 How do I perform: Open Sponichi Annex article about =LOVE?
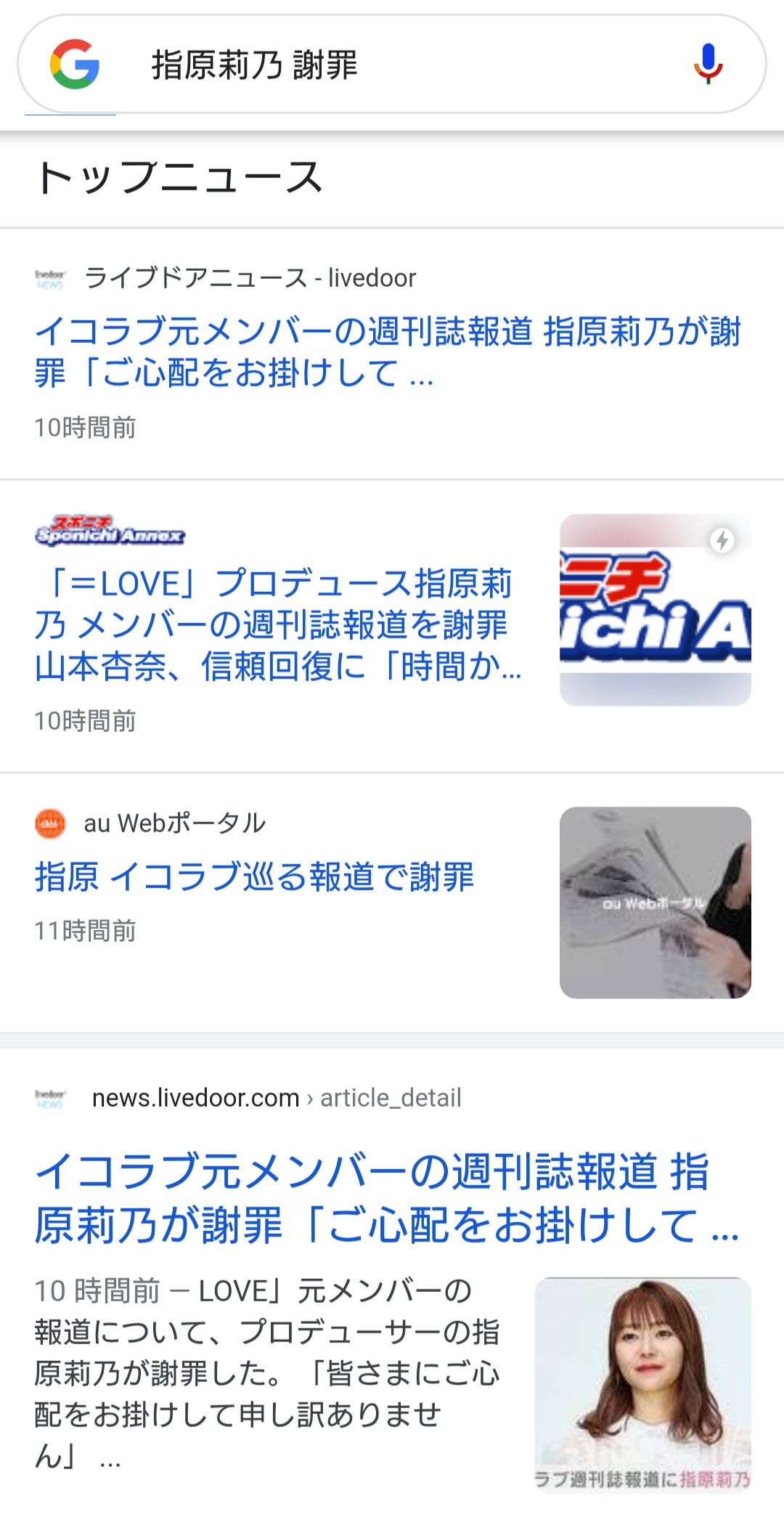coord(278,625)
